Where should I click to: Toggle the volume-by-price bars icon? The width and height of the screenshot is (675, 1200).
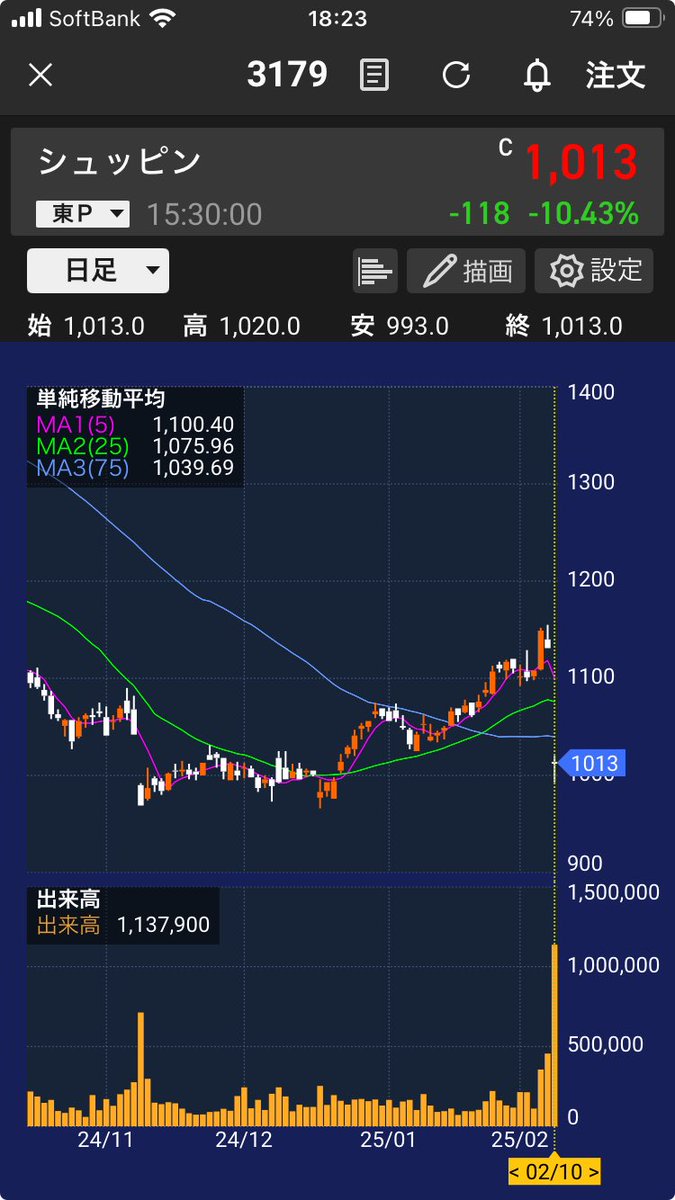click(x=375, y=270)
